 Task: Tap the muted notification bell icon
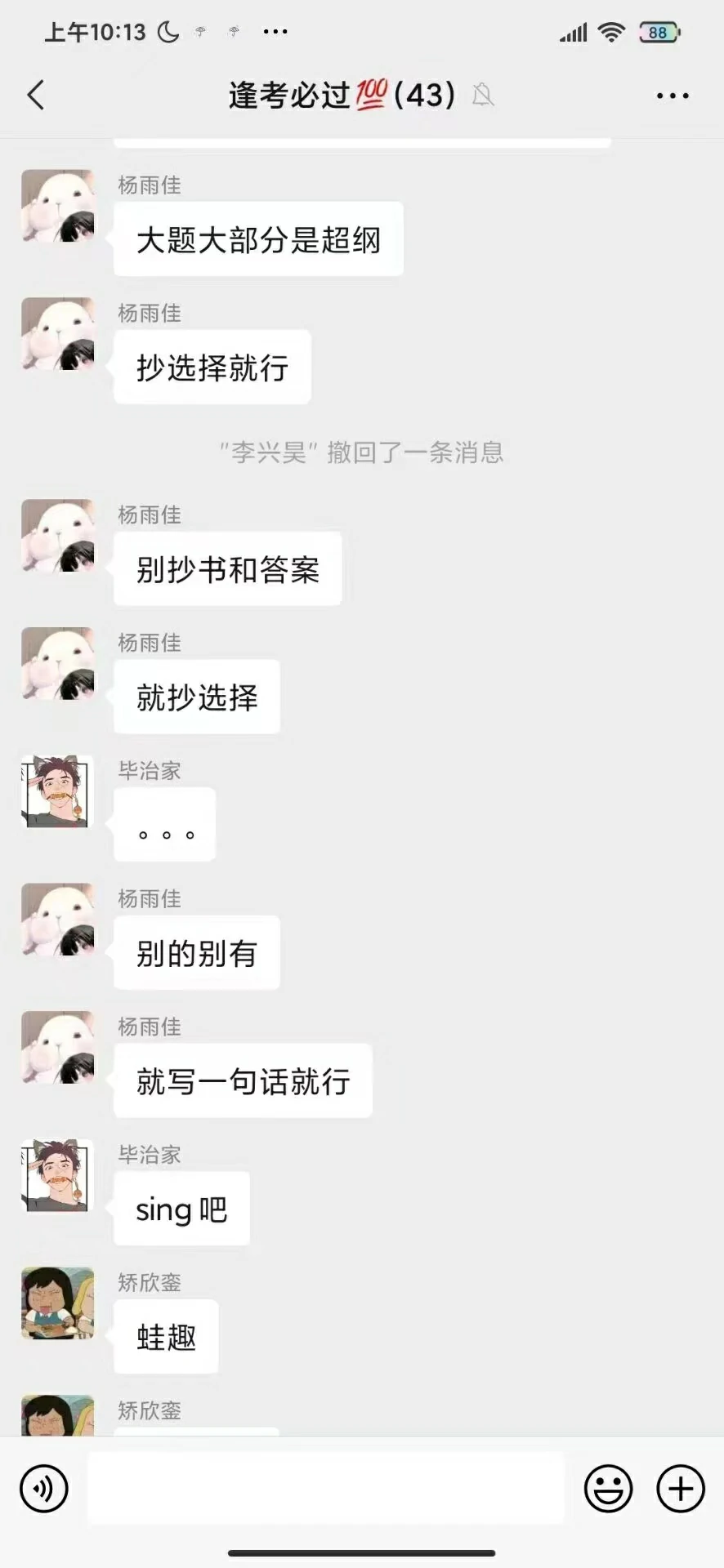[x=483, y=96]
